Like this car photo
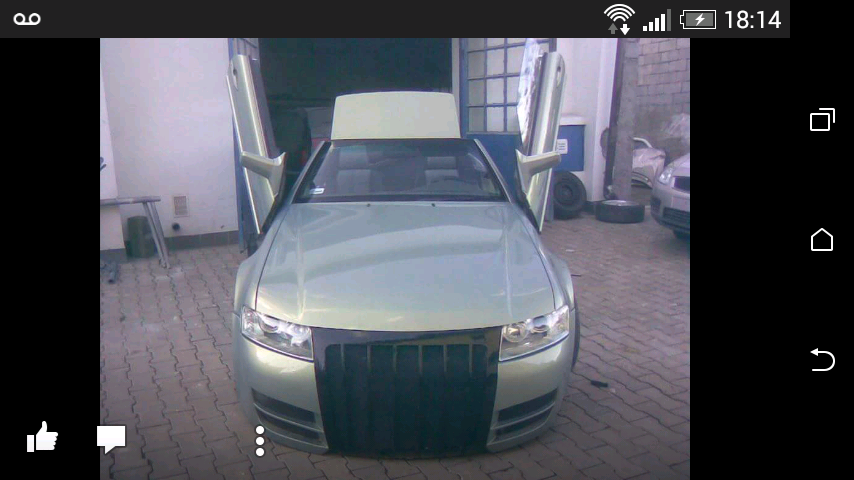854x480 pixels. (x=42, y=437)
